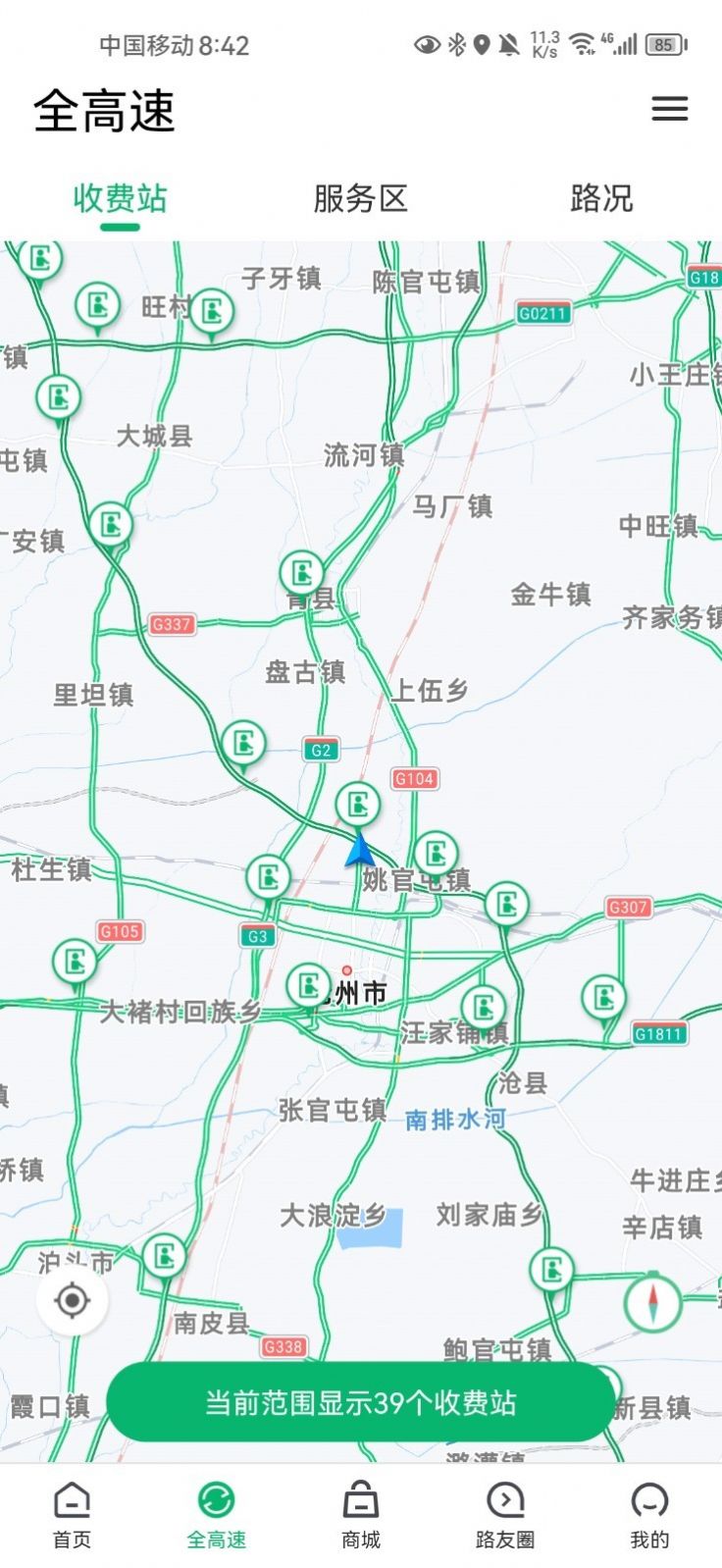
Task: Select the toll station marker near 旺村
Action: (x=96, y=307)
